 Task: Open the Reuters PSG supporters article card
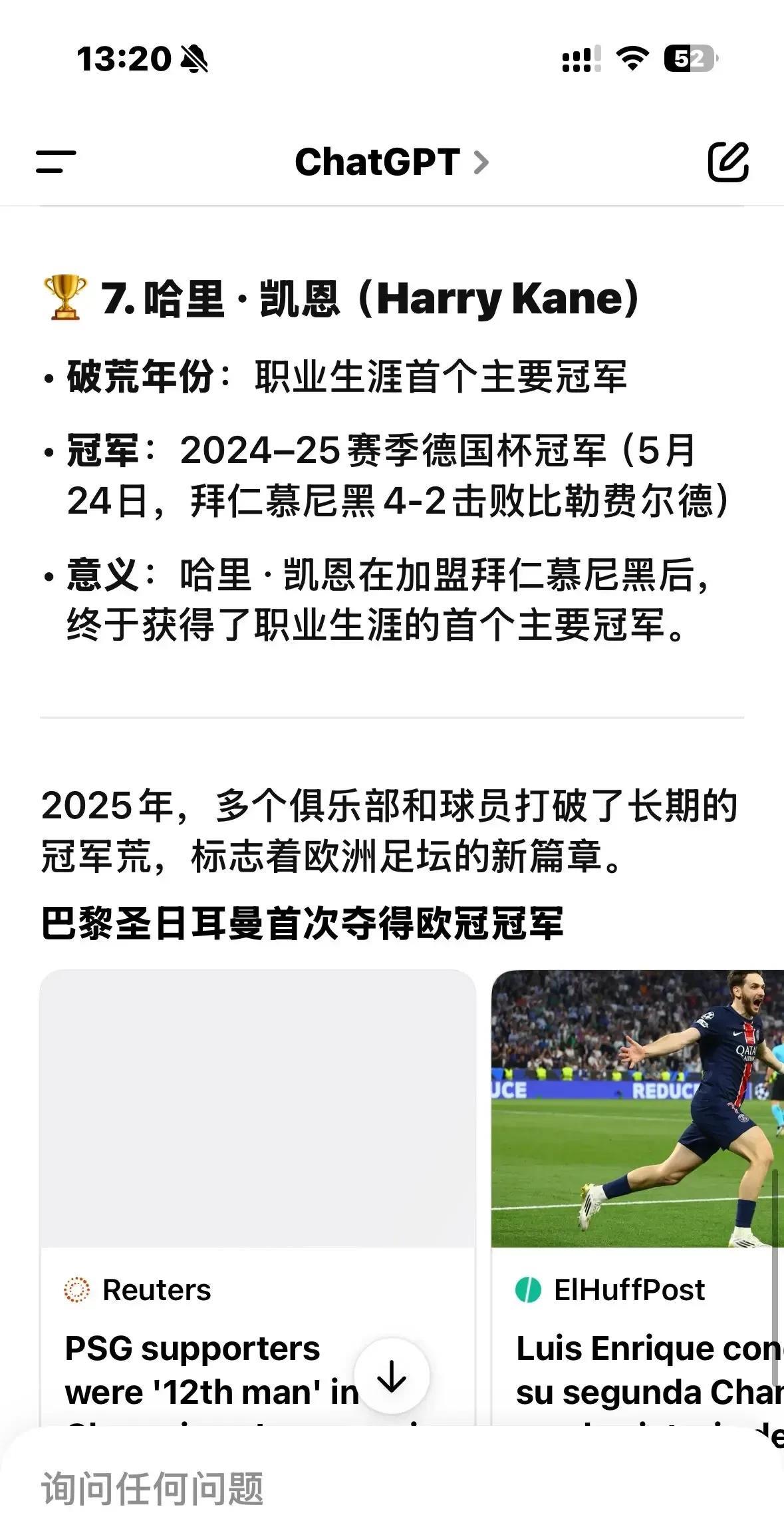coord(258,1198)
